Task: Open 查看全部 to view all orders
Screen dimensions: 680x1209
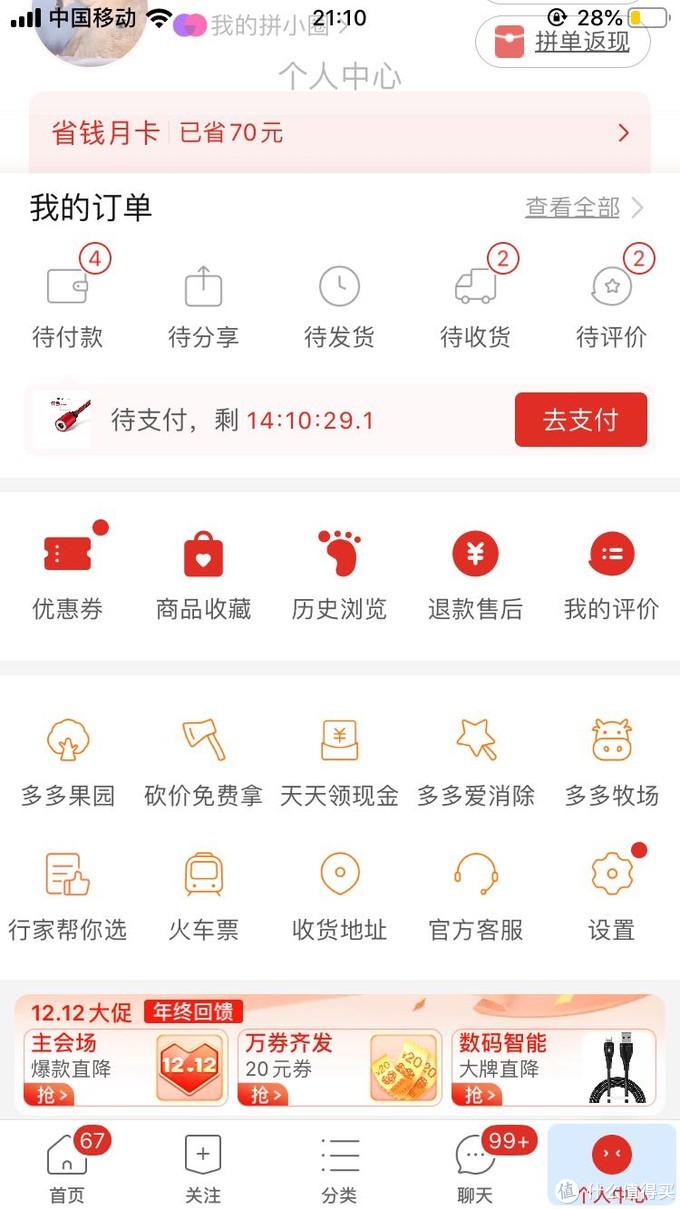Action: click(584, 207)
